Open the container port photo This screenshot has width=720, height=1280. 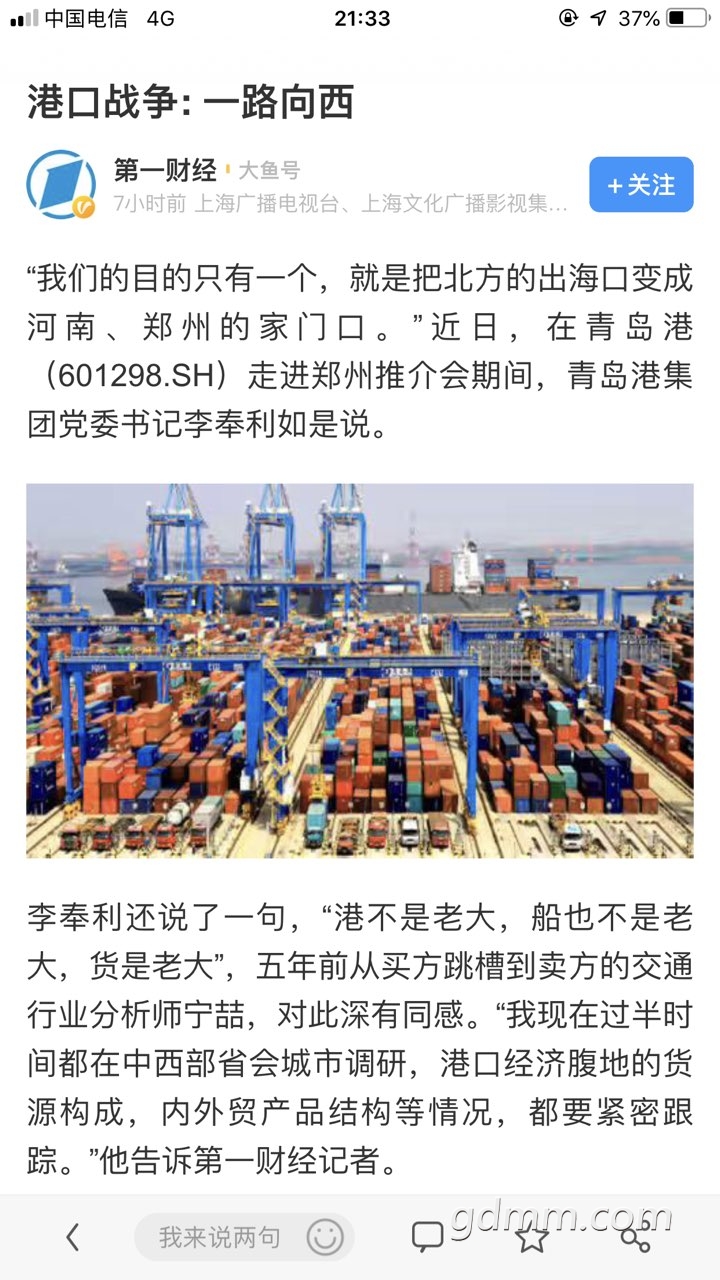coord(360,670)
